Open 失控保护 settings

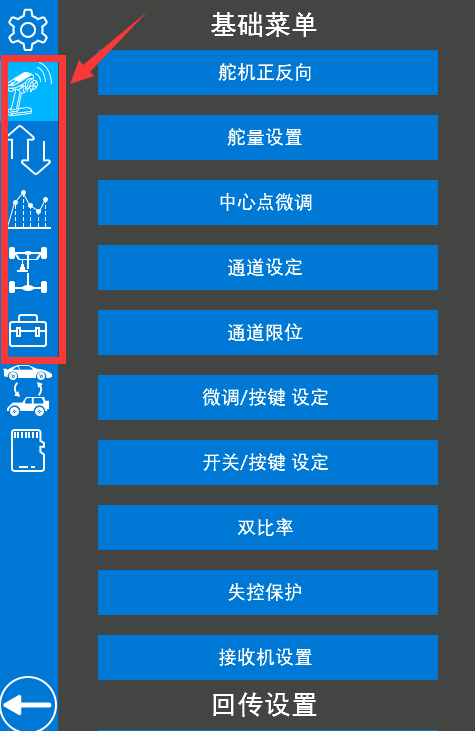[x=268, y=592]
